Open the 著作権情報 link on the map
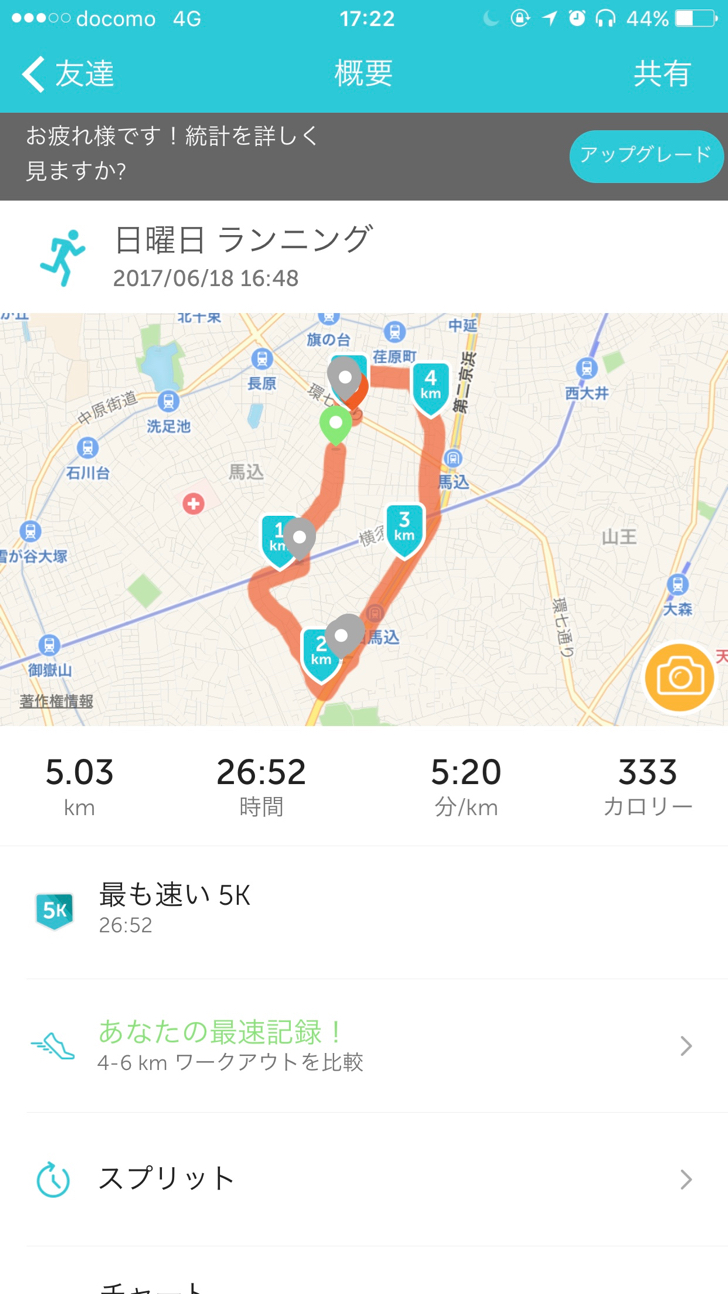The height and width of the screenshot is (1294, 728). point(57,701)
